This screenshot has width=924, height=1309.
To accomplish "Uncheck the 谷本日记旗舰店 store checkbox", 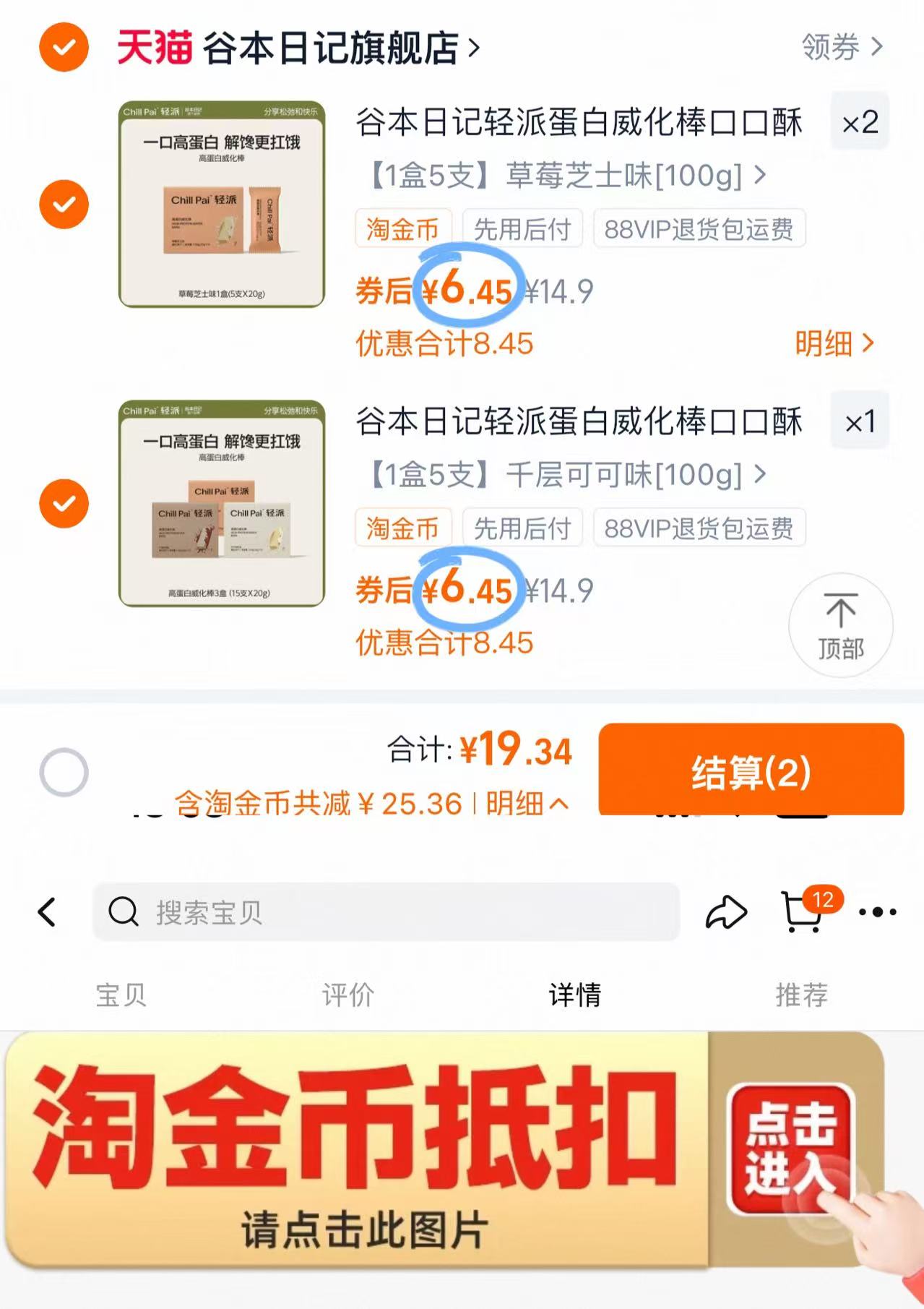I will (63, 46).
